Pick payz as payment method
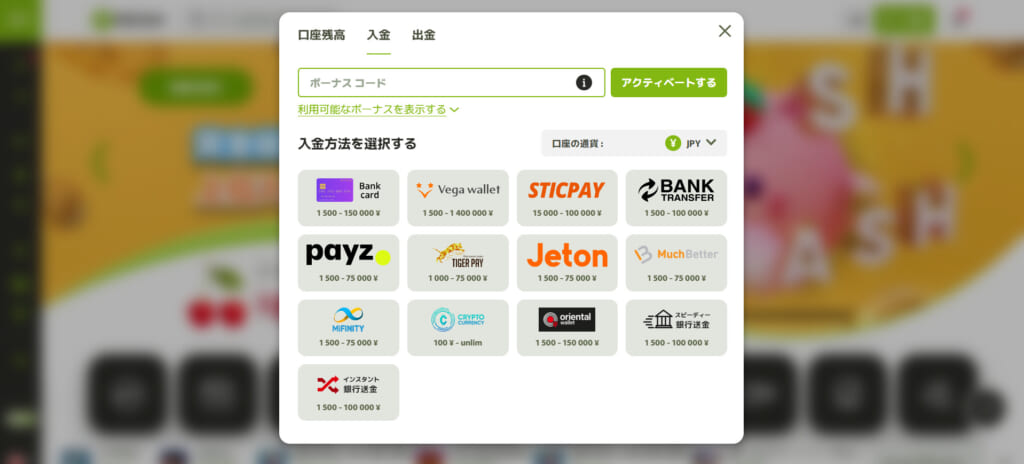Image resolution: width=1024 pixels, height=464 pixels. (348, 262)
